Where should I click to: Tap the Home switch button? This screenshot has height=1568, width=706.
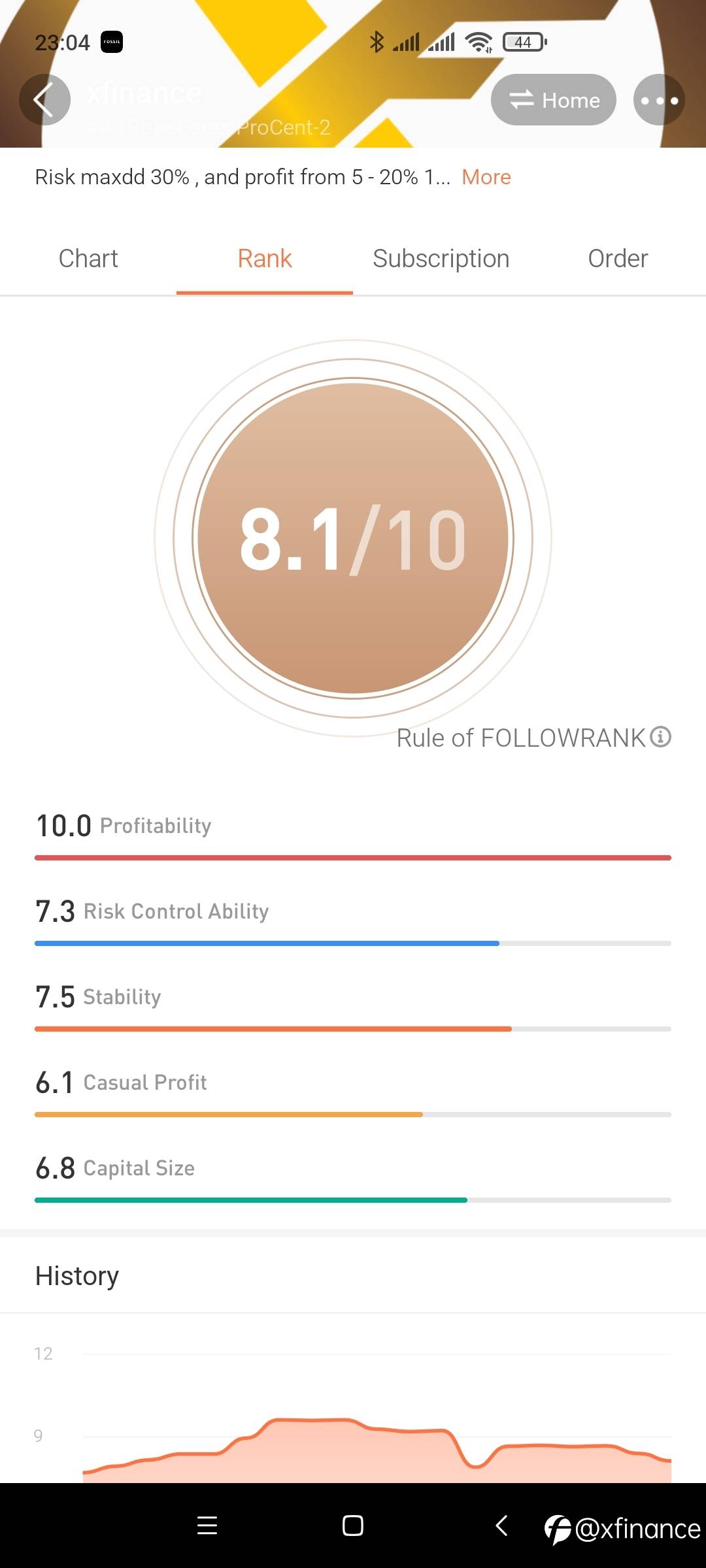[553, 100]
